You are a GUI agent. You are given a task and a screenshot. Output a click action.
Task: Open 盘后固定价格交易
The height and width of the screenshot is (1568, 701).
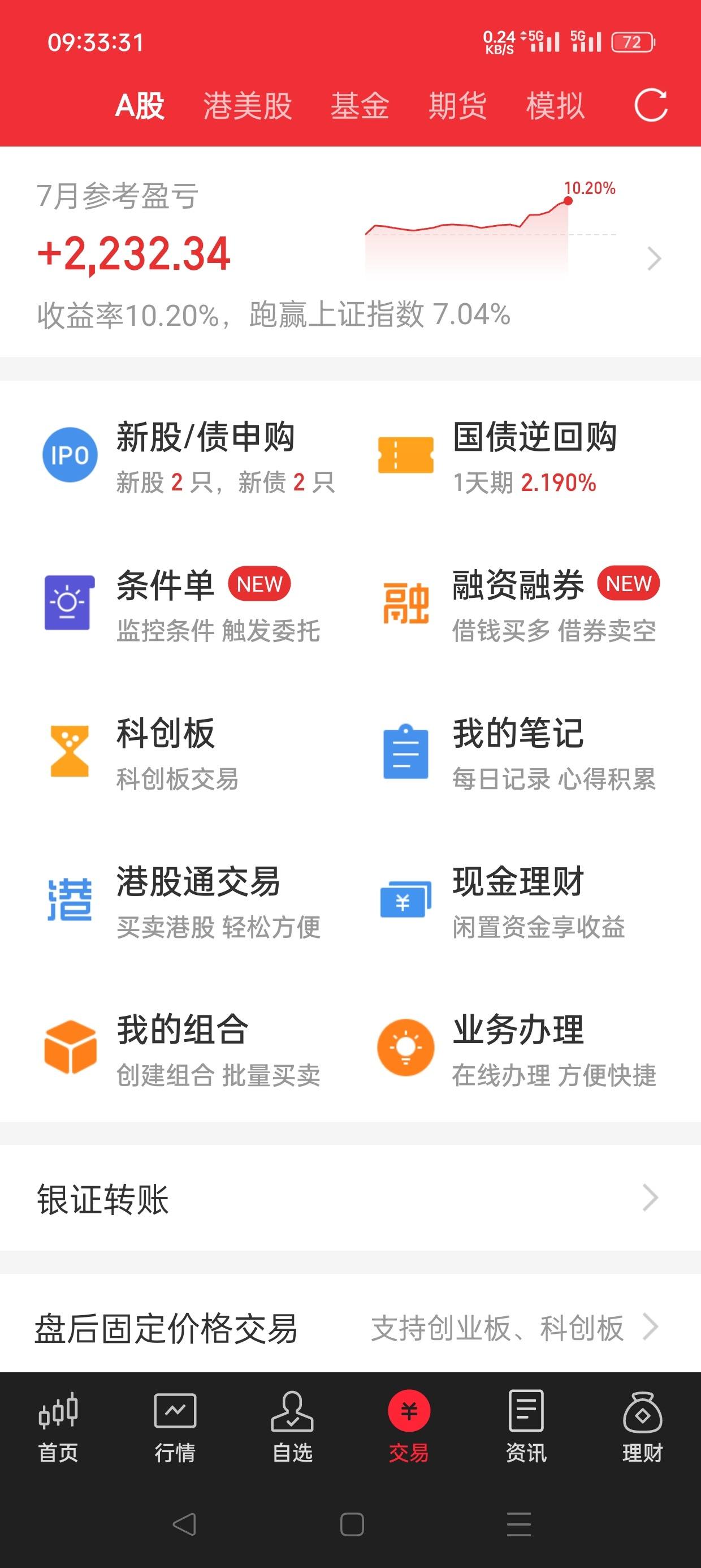[x=350, y=1327]
